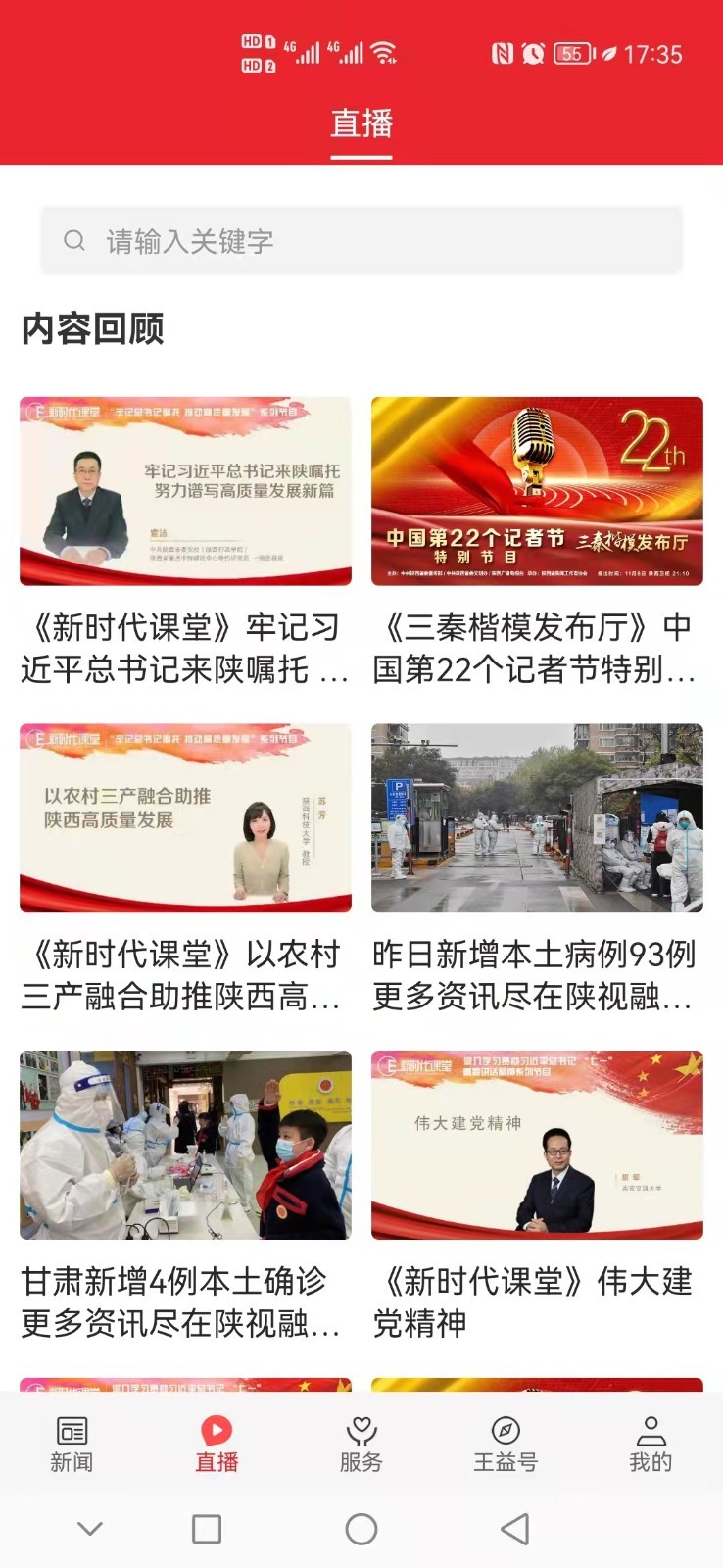The image size is (723, 1568).
Task: Go to the system home screen
Action: point(361,1529)
